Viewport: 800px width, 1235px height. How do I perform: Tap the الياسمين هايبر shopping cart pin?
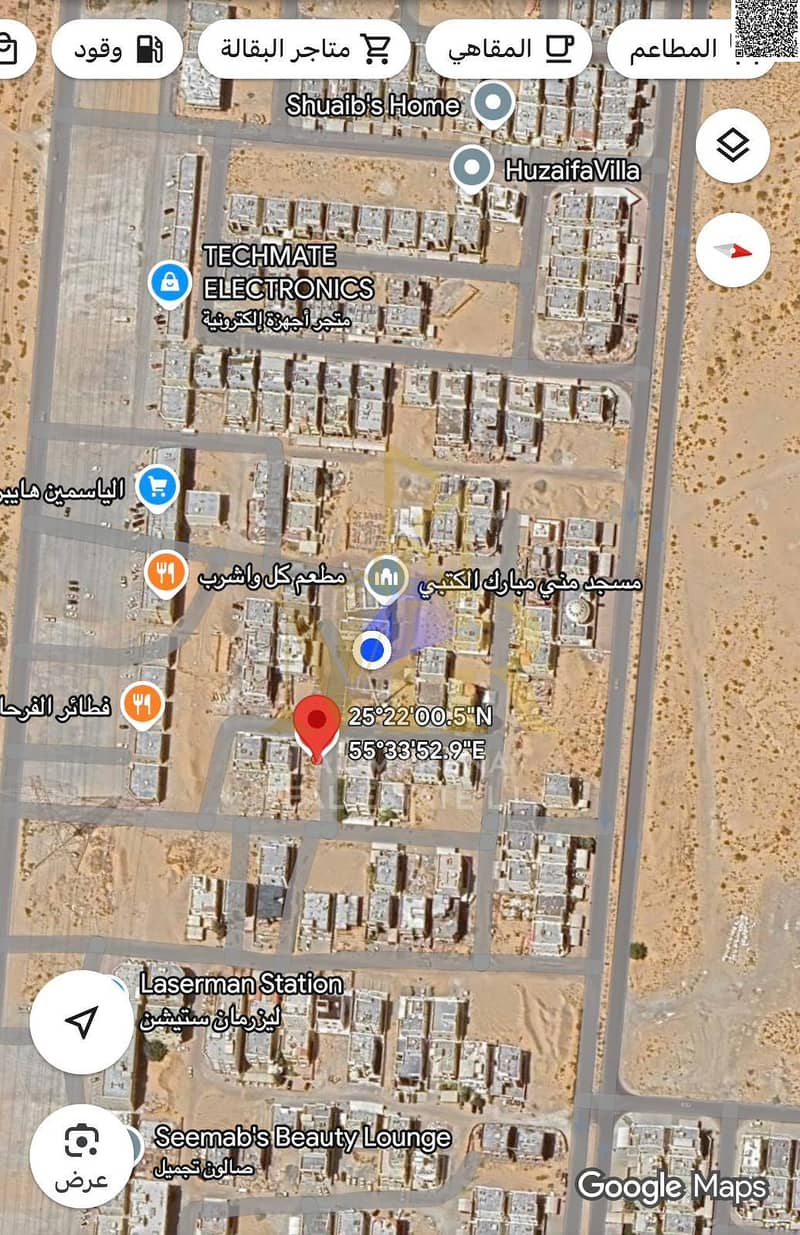click(156, 488)
